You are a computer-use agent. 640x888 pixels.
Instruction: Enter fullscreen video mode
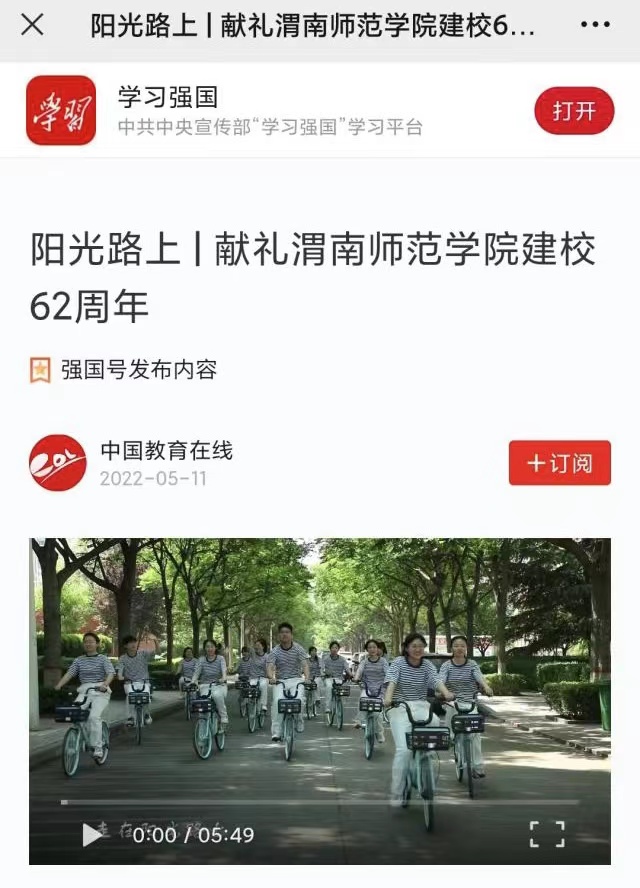click(546, 834)
